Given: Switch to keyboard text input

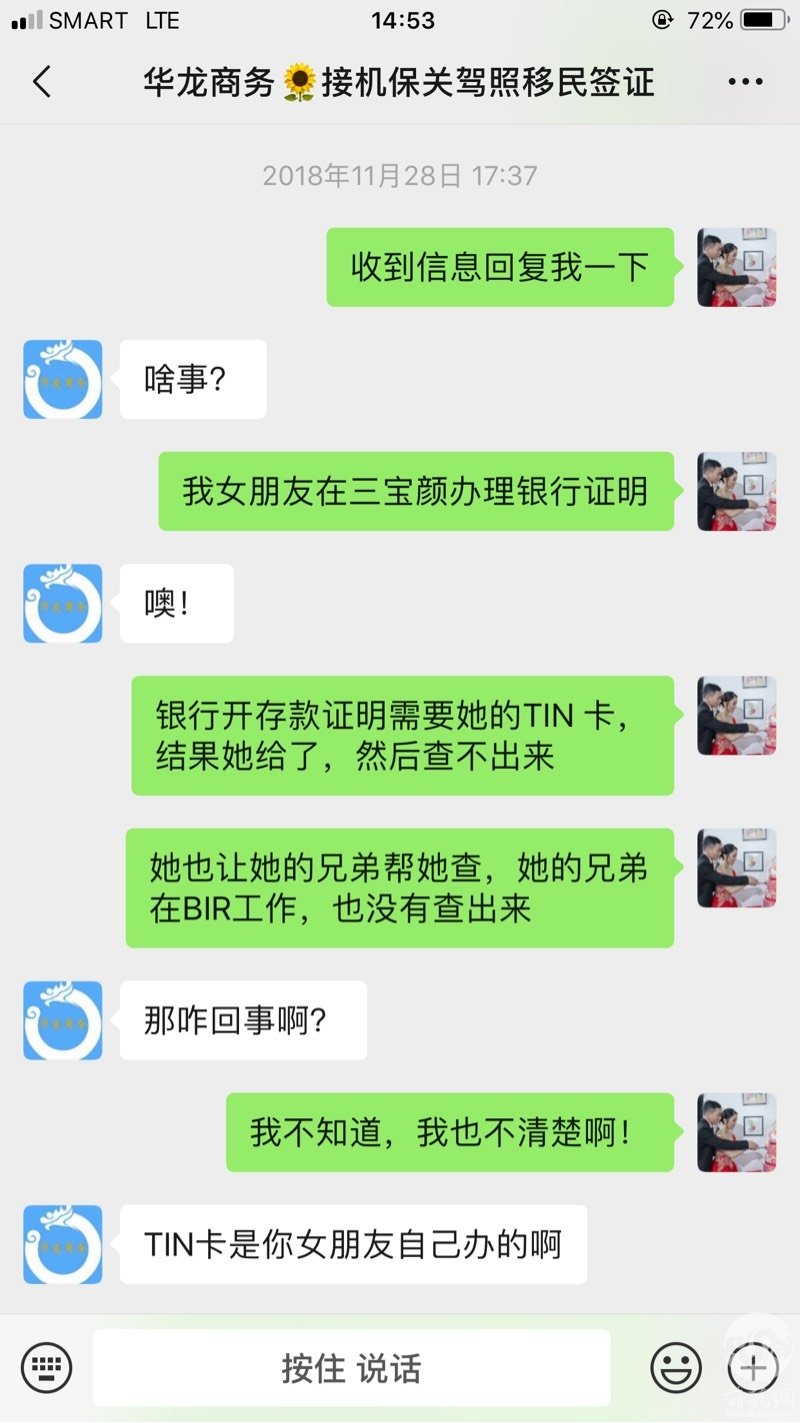Looking at the screenshot, I should [46, 1367].
